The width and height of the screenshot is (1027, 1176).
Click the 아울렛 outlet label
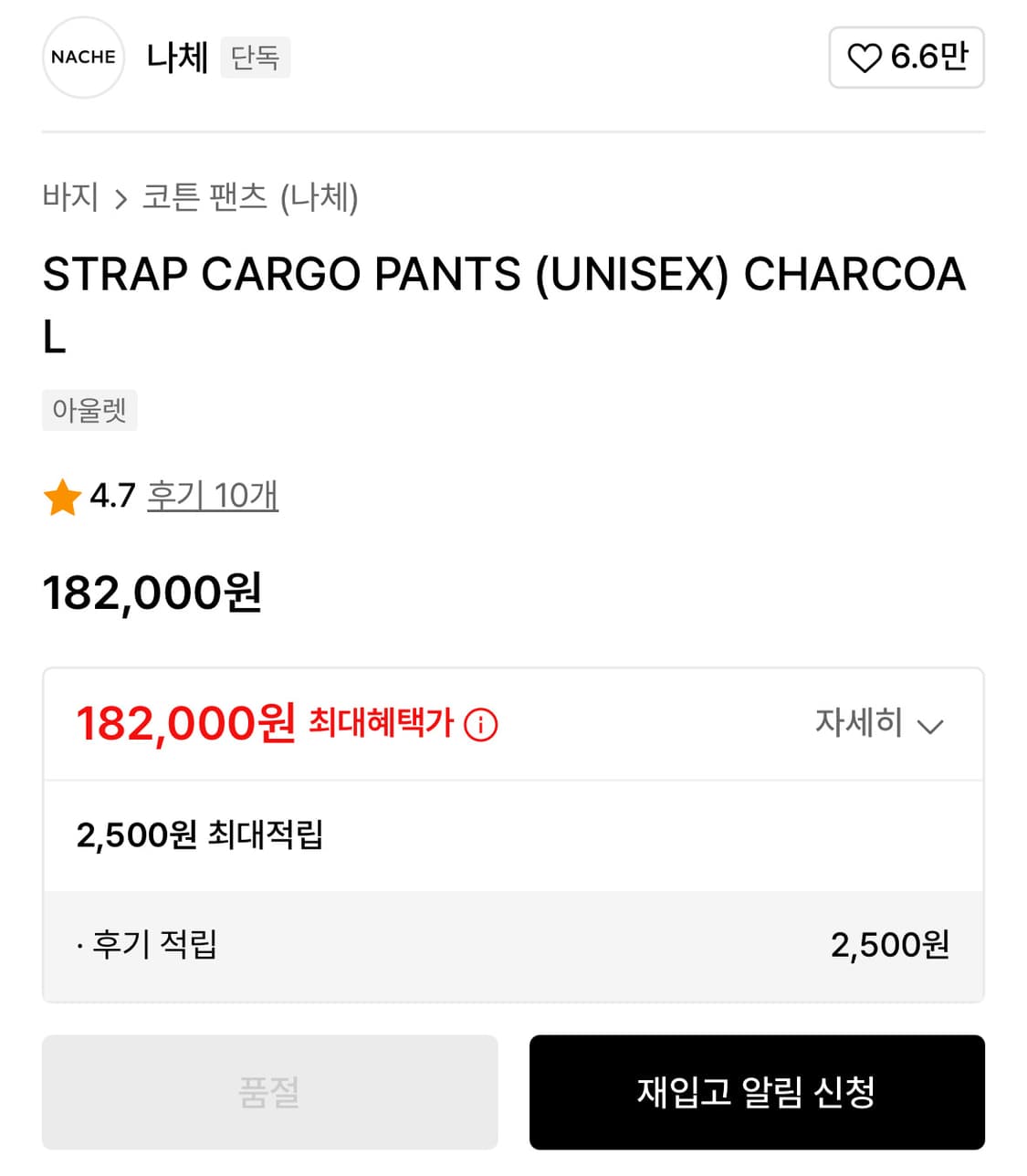(89, 410)
